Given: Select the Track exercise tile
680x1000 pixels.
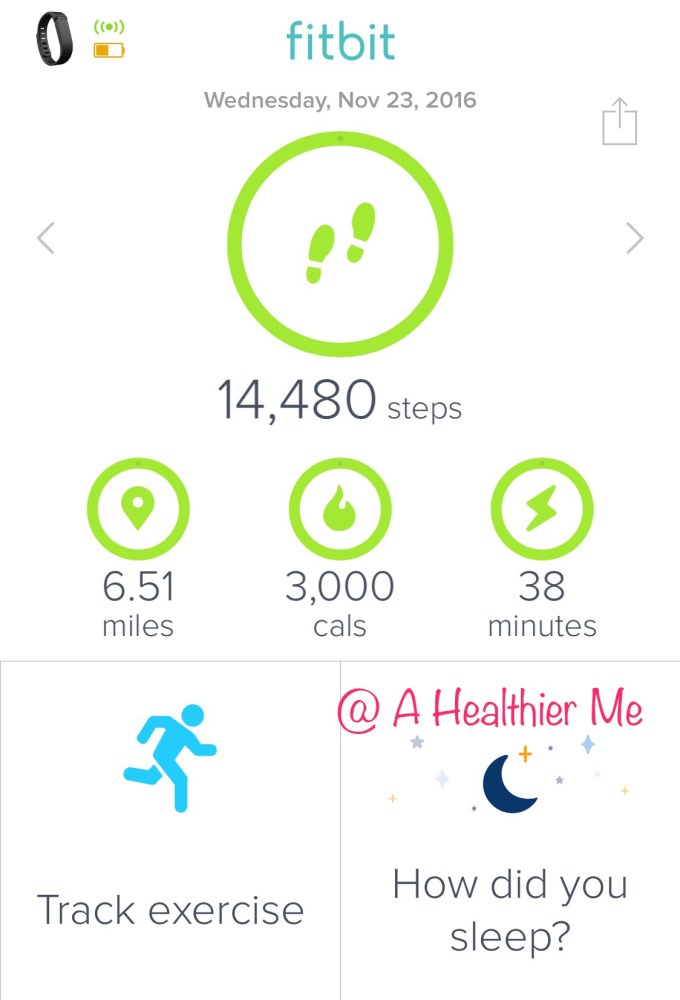Looking at the screenshot, I should click(170, 830).
